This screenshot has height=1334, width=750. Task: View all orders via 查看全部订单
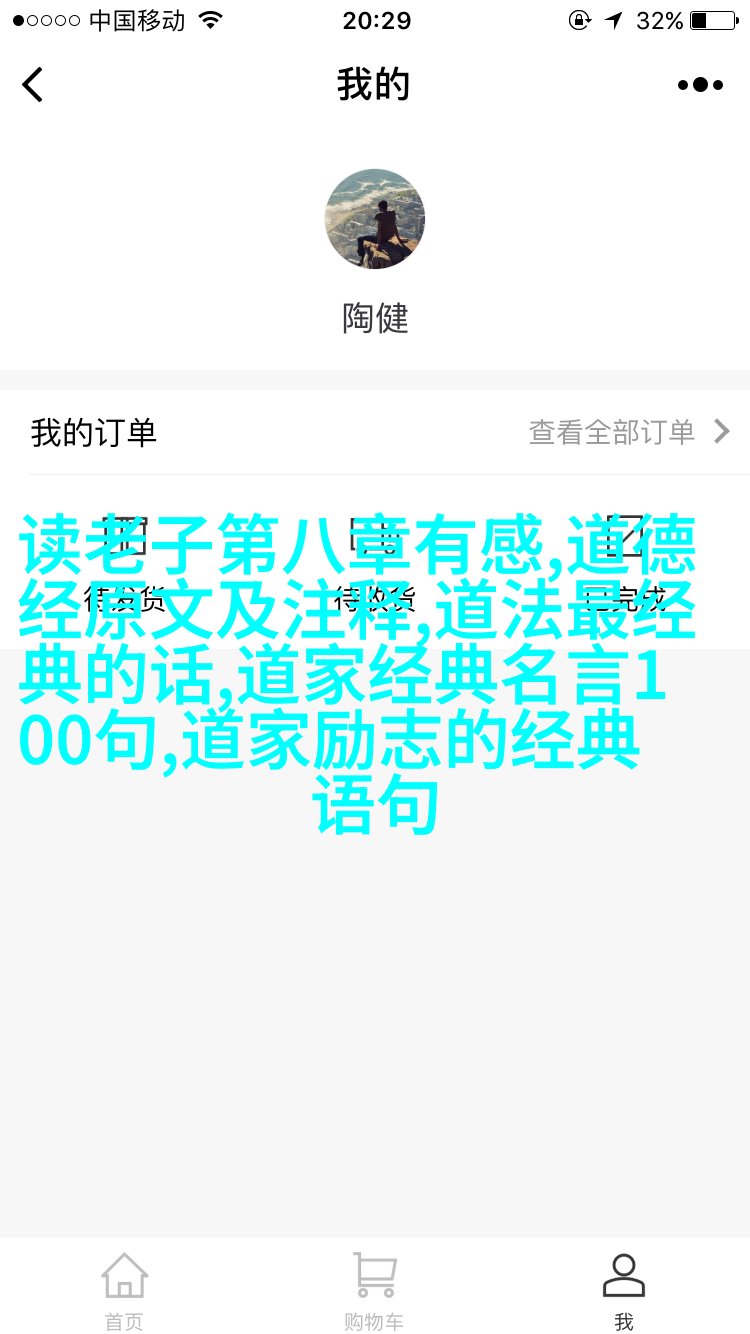pos(629,432)
